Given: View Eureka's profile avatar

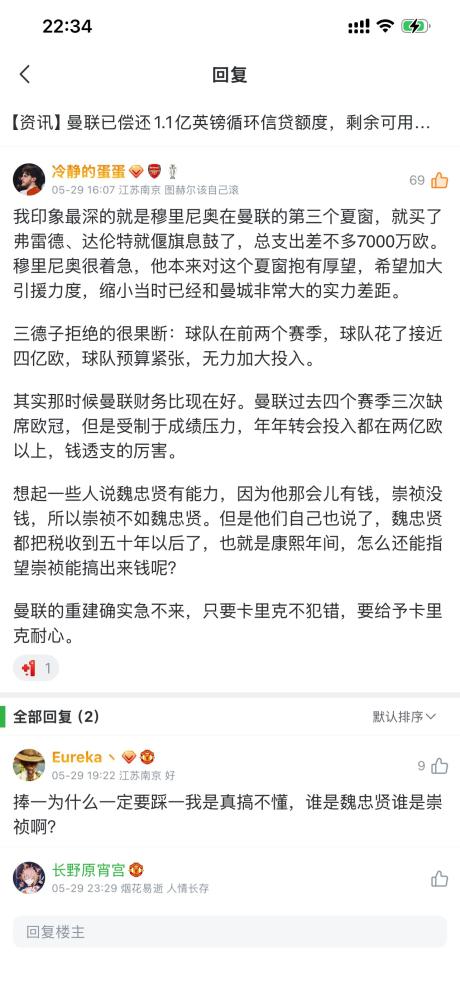Looking at the screenshot, I should tap(29, 765).
